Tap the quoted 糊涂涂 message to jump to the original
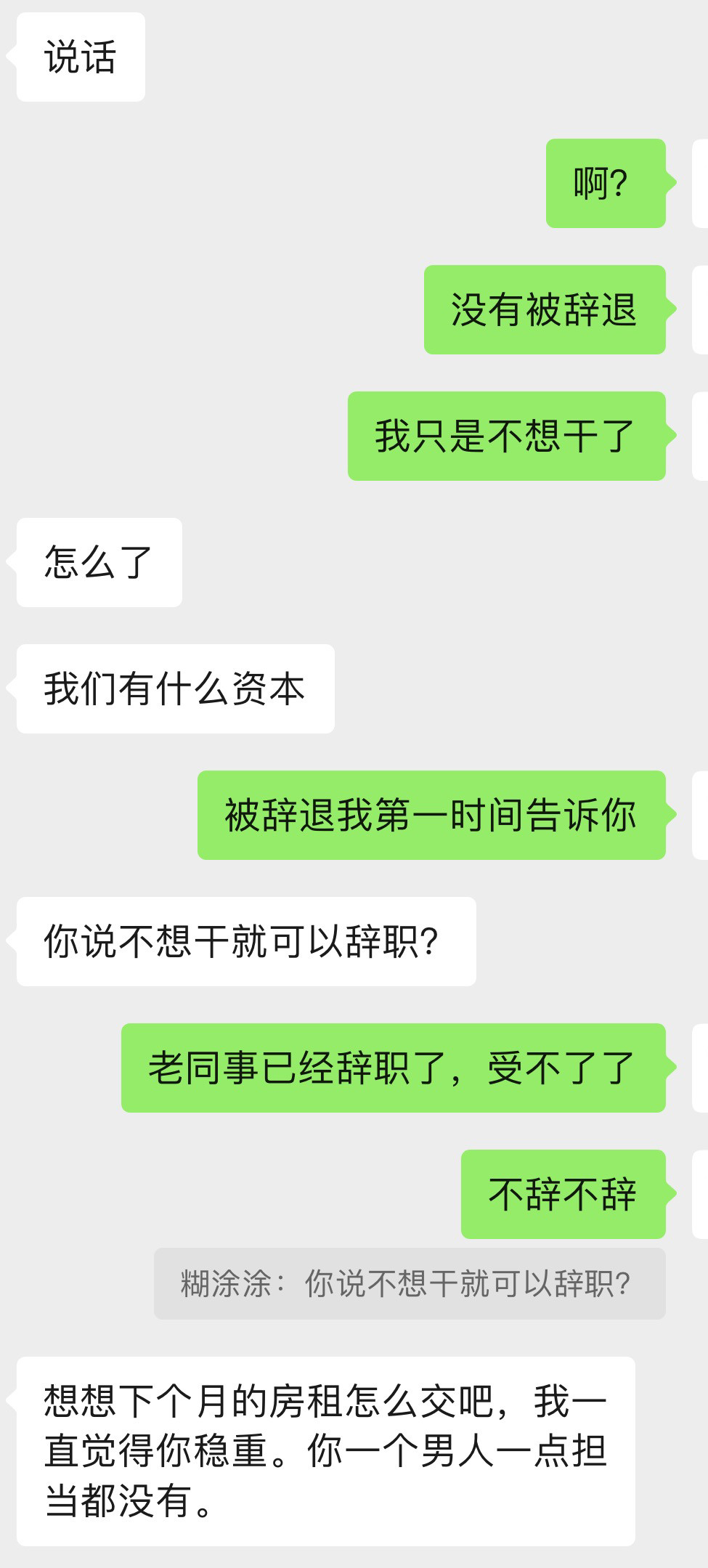The height and width of the screenshot is (1568, 708). 409,1283
